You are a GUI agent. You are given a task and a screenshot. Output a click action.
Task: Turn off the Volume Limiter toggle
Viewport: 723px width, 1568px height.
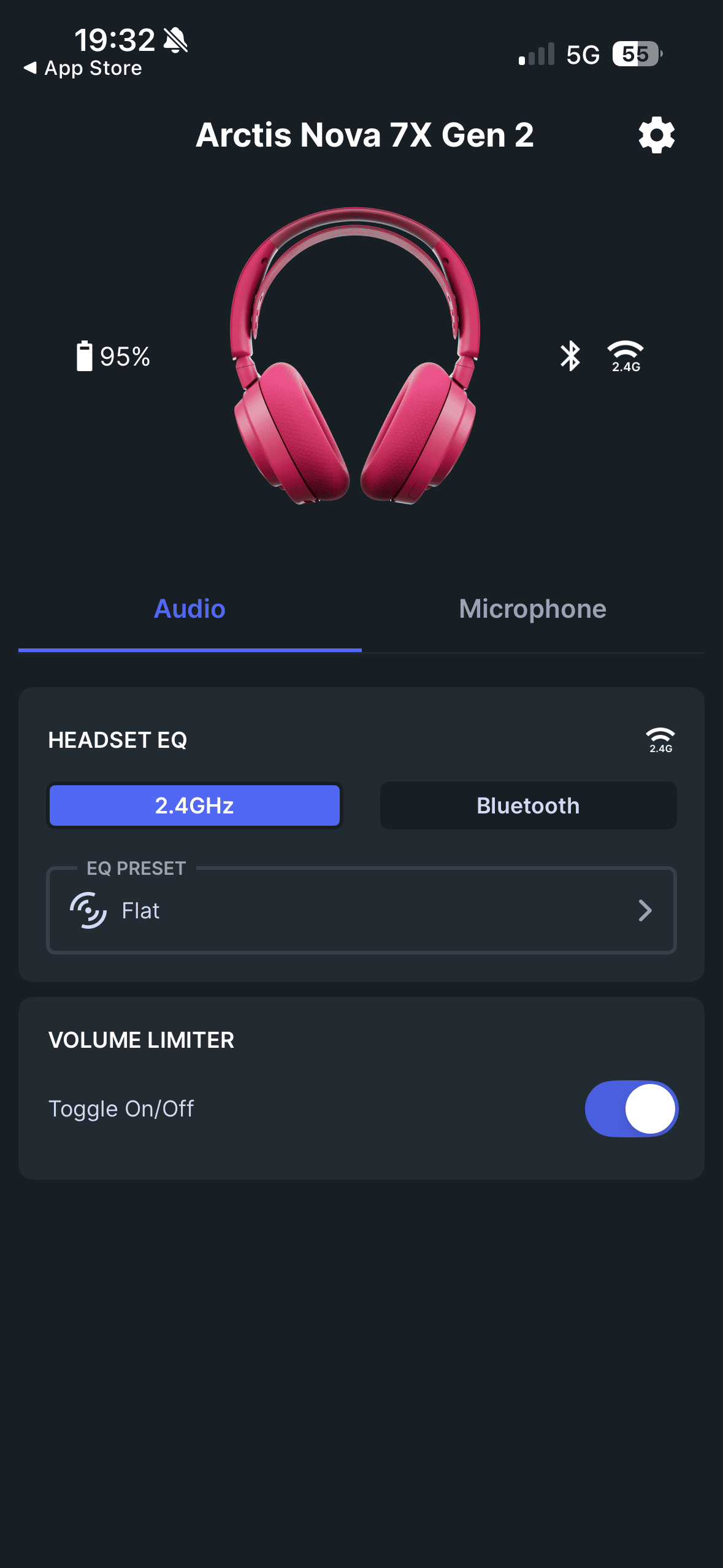(x=631, y=1109)
